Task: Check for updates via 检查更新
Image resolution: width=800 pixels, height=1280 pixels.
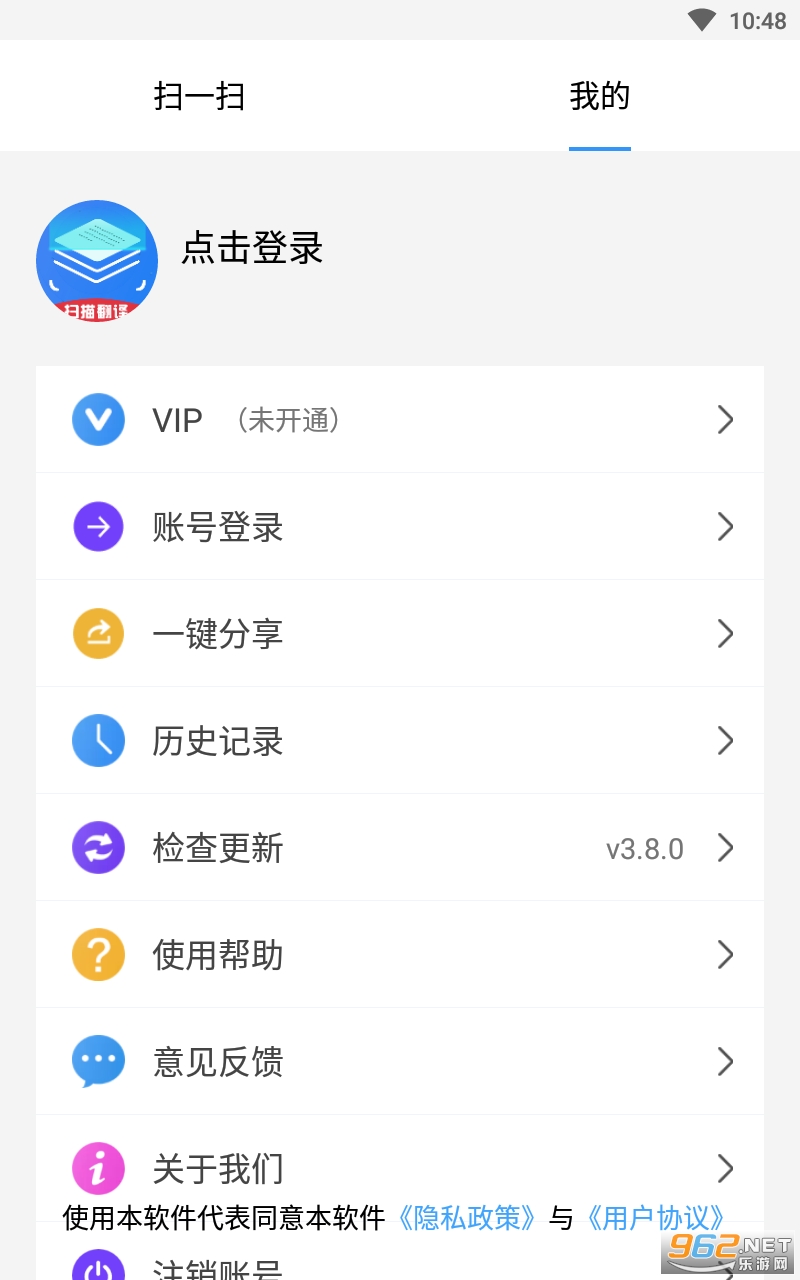Action: (x=400, y=848)
